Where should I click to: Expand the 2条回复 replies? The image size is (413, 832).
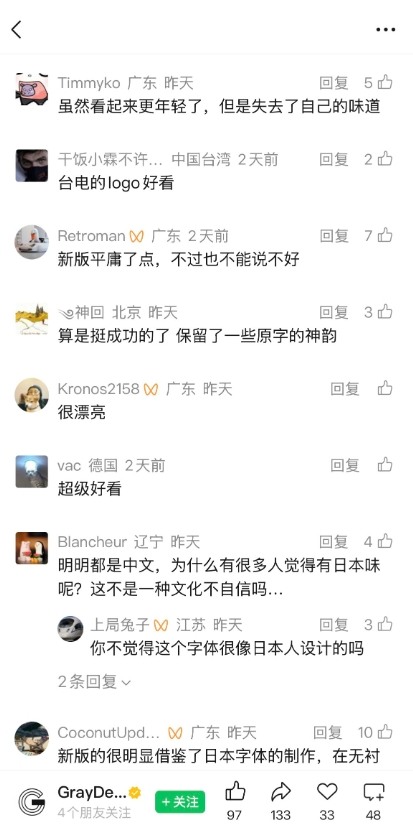pos(94,682)
